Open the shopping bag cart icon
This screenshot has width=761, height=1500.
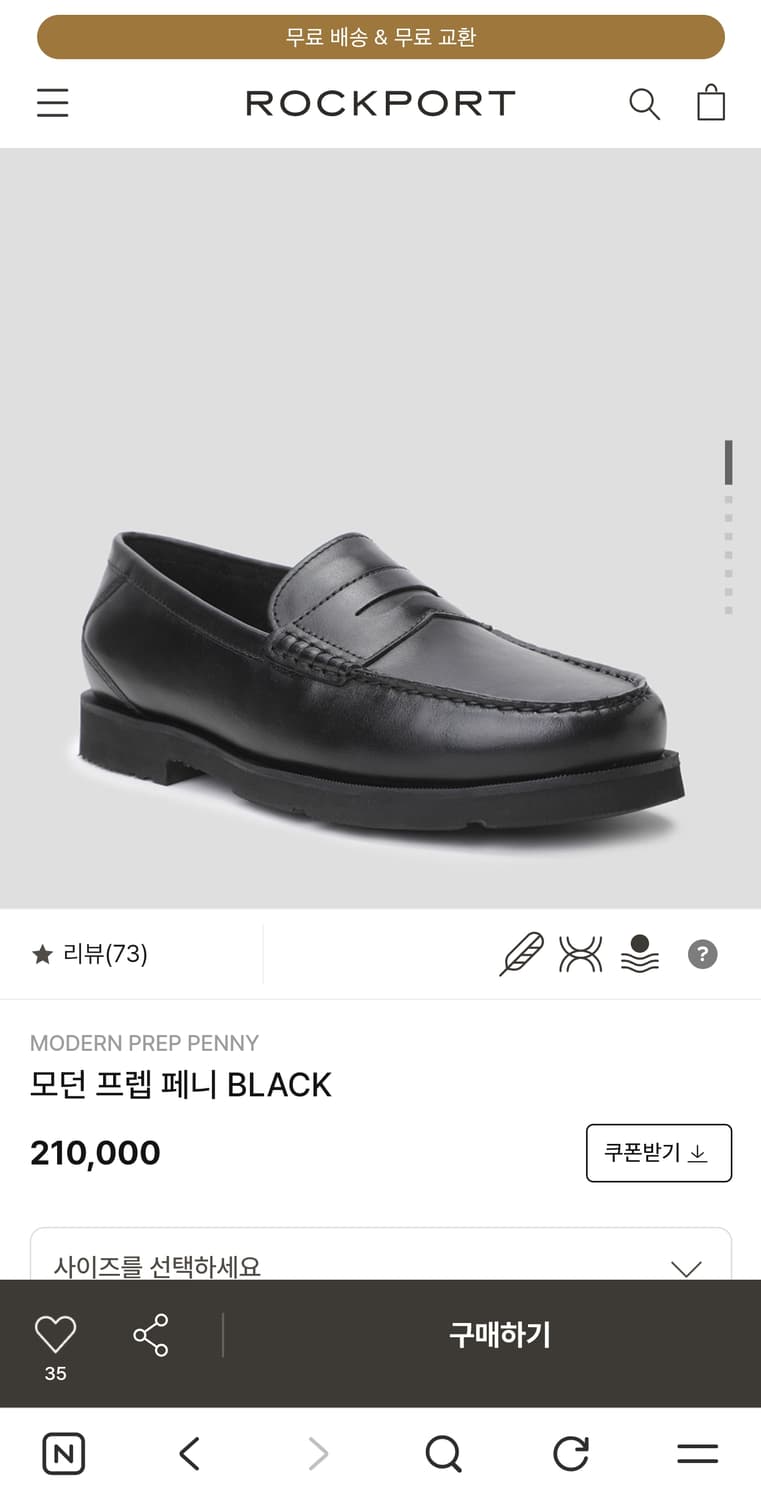(x=711, y=102)
